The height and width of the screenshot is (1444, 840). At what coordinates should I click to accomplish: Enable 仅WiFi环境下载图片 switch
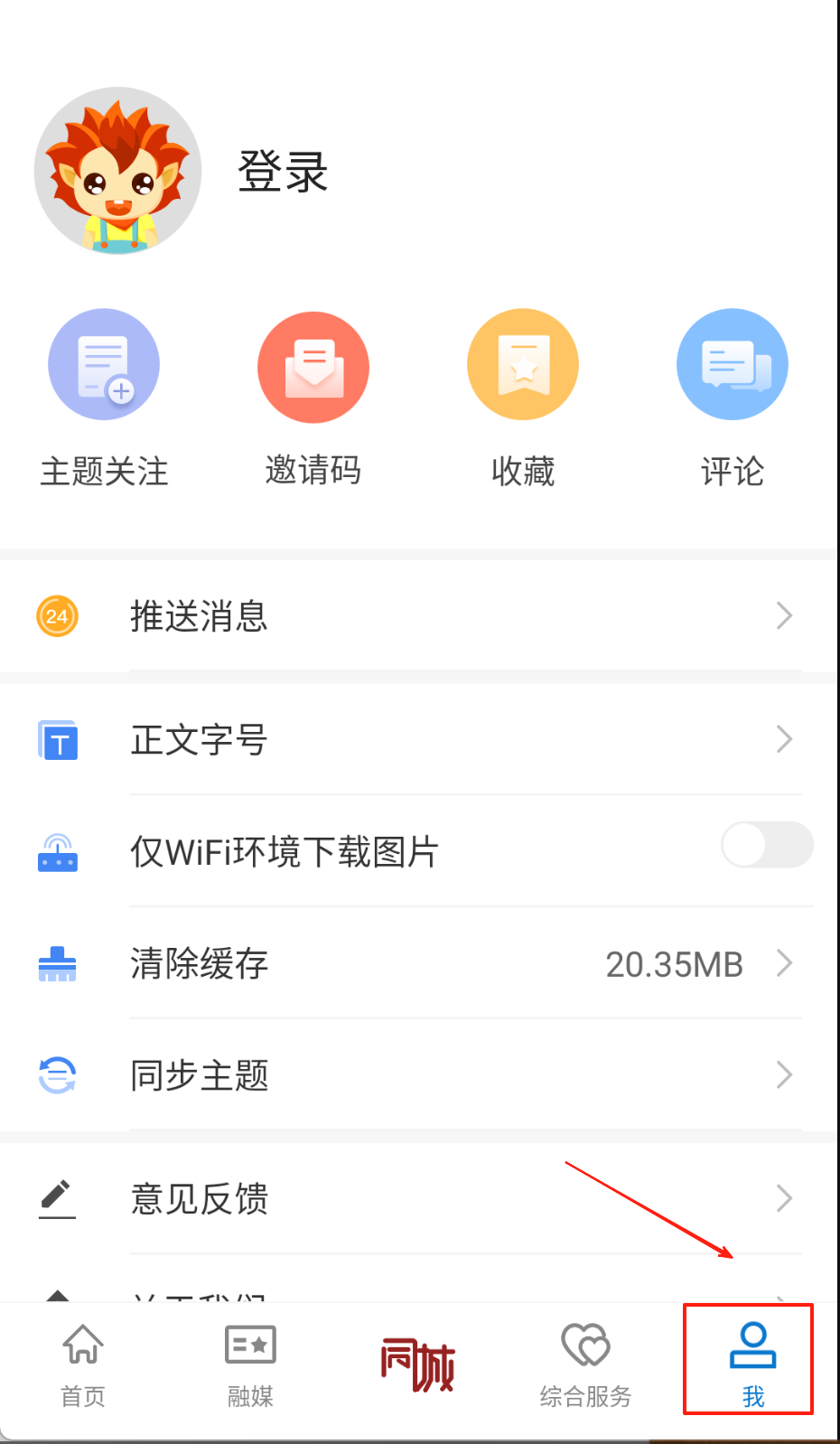766,845
